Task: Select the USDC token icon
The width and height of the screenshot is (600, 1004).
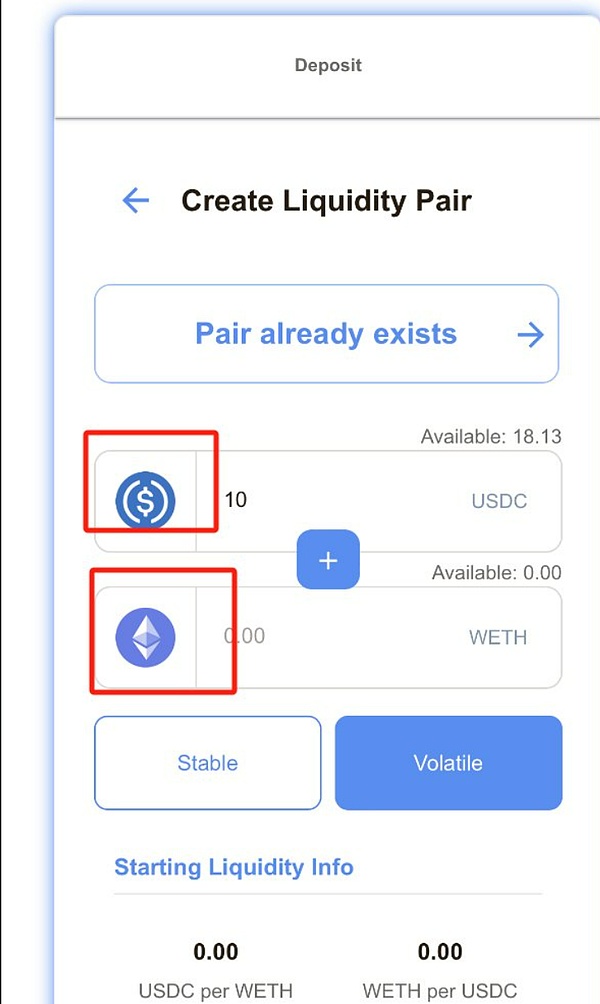Action: [x=146, y=498]
